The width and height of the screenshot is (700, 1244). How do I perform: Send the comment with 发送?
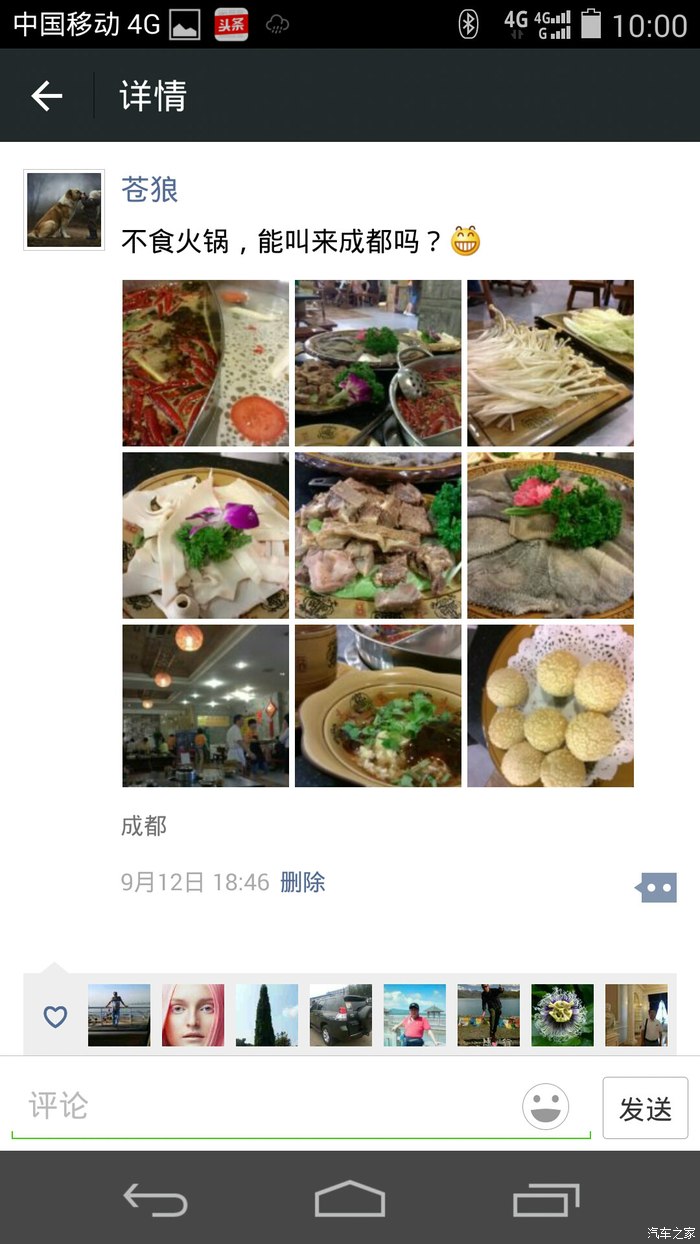click(645, 1108)
